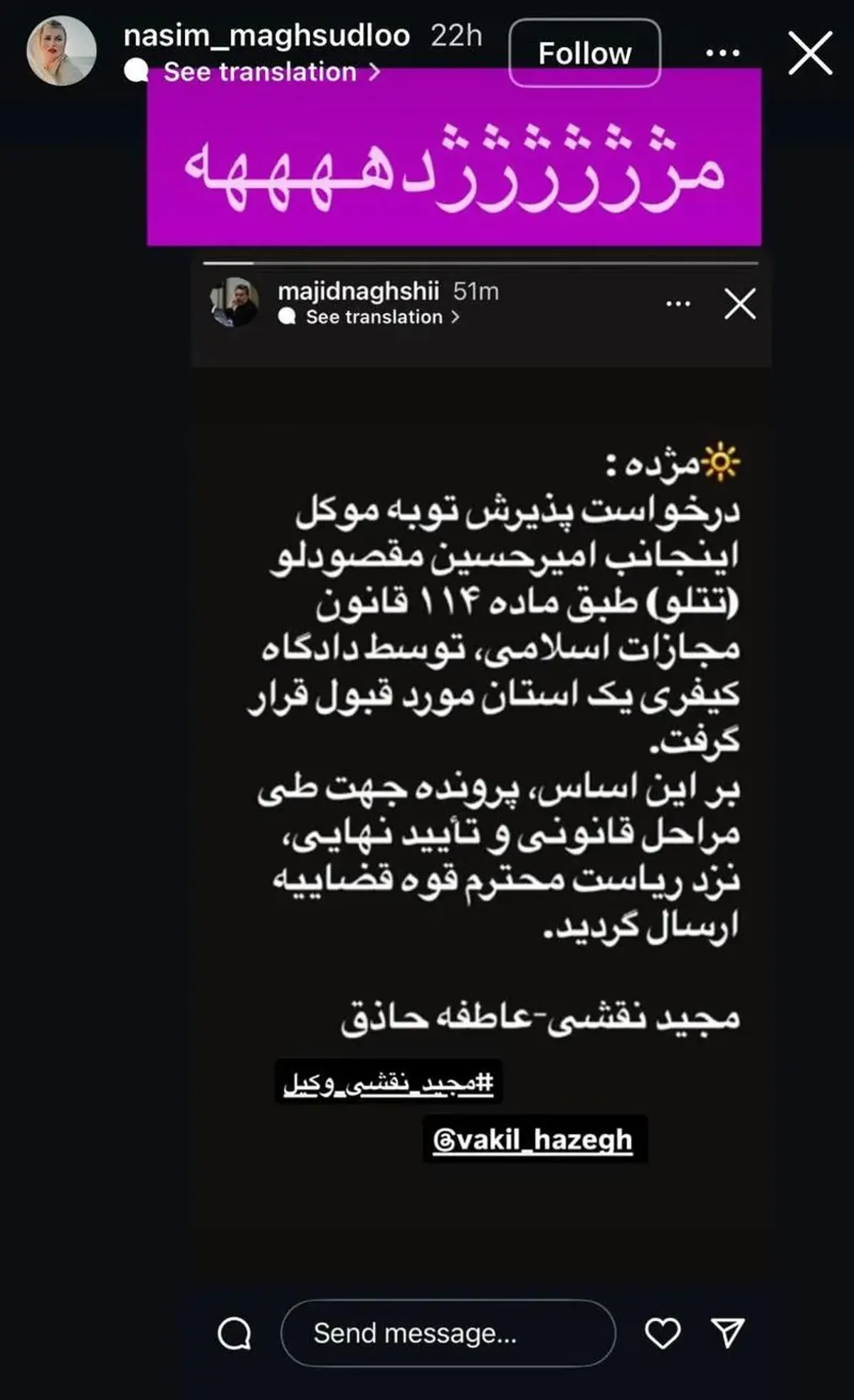Open nasim_maghsudloo's profile picture

pyautogui.click(x=61, y=51)
